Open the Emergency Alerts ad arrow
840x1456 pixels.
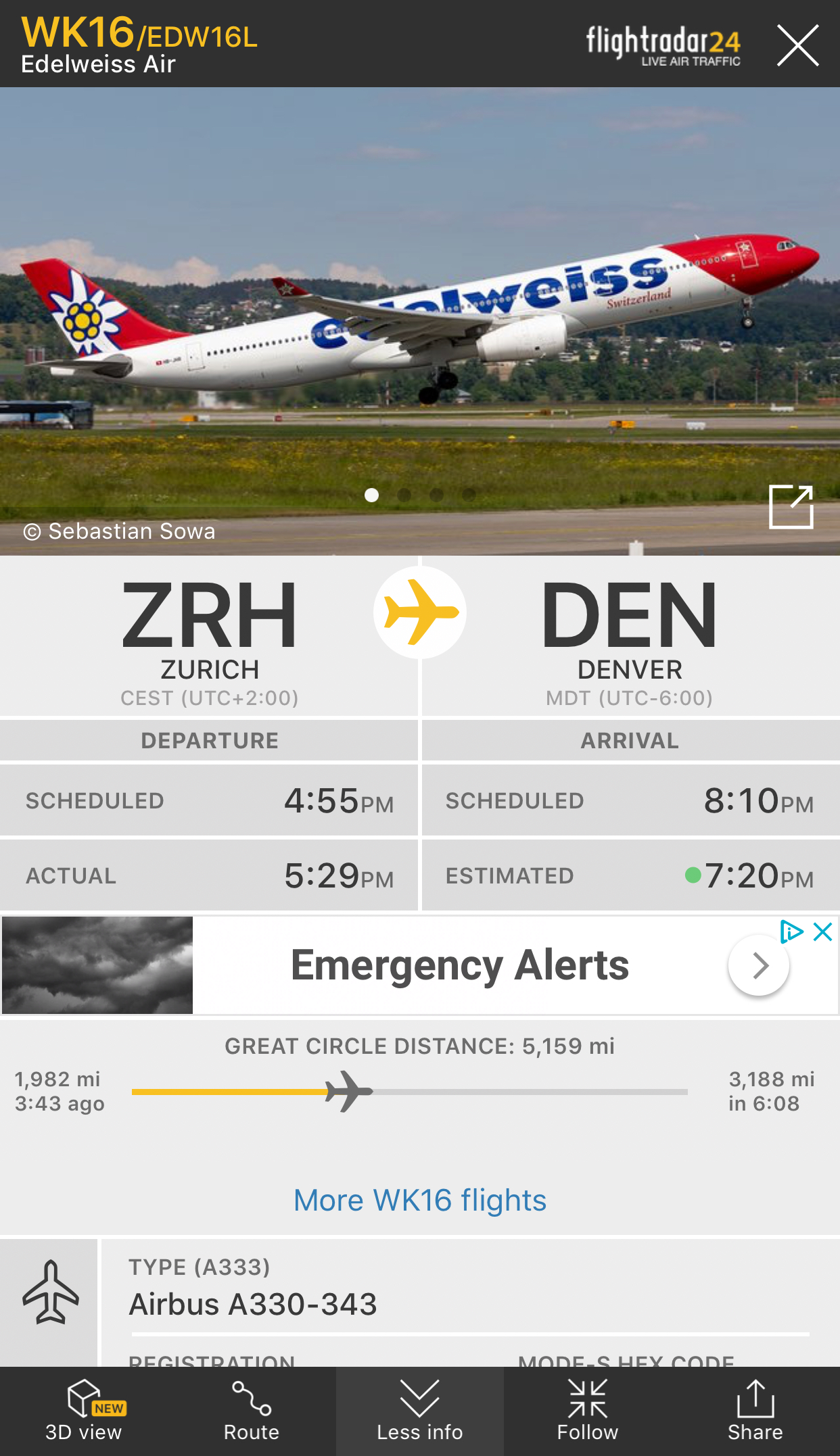tap(759, 965)
